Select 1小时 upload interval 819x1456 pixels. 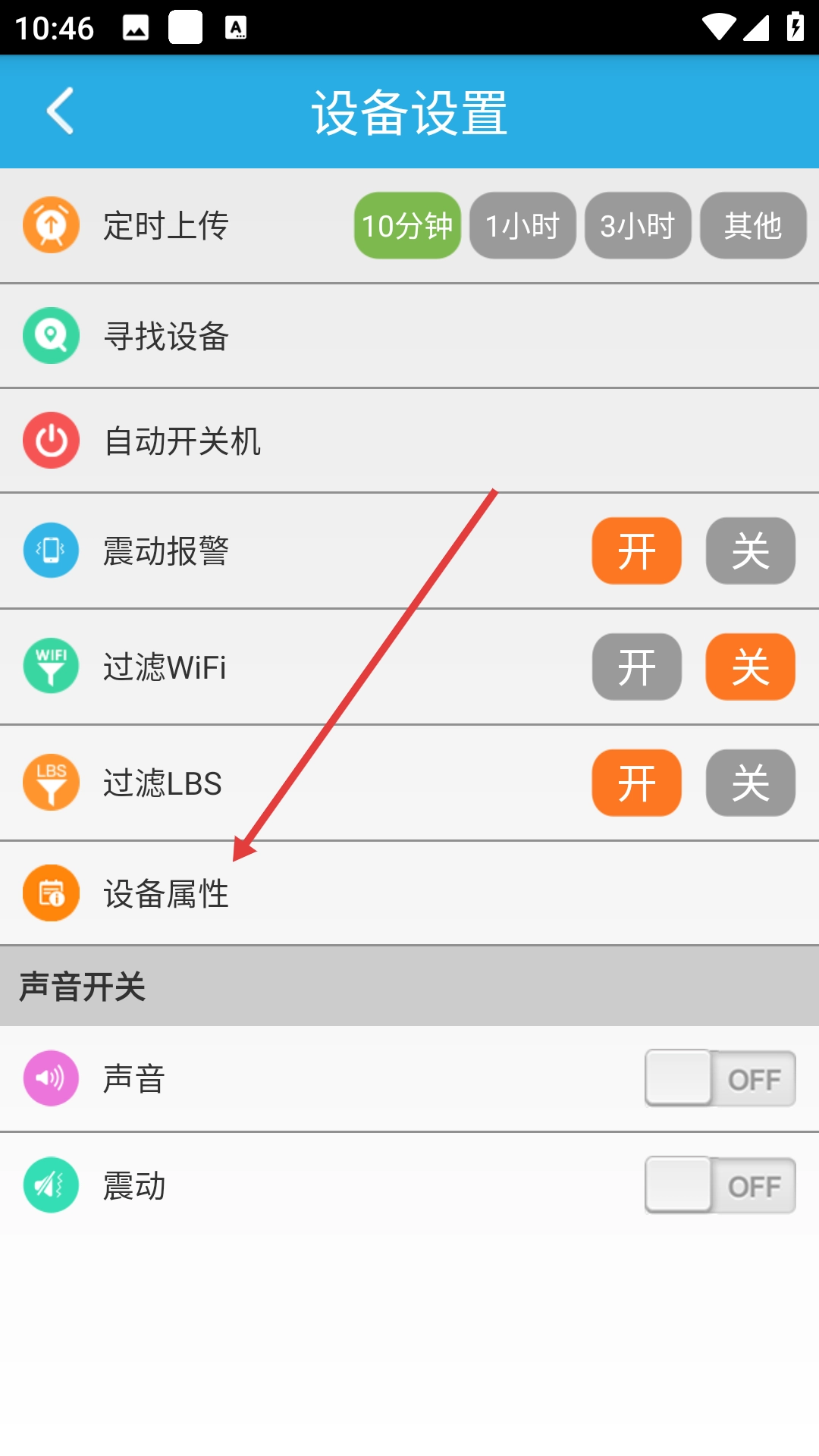pos(522,226)
